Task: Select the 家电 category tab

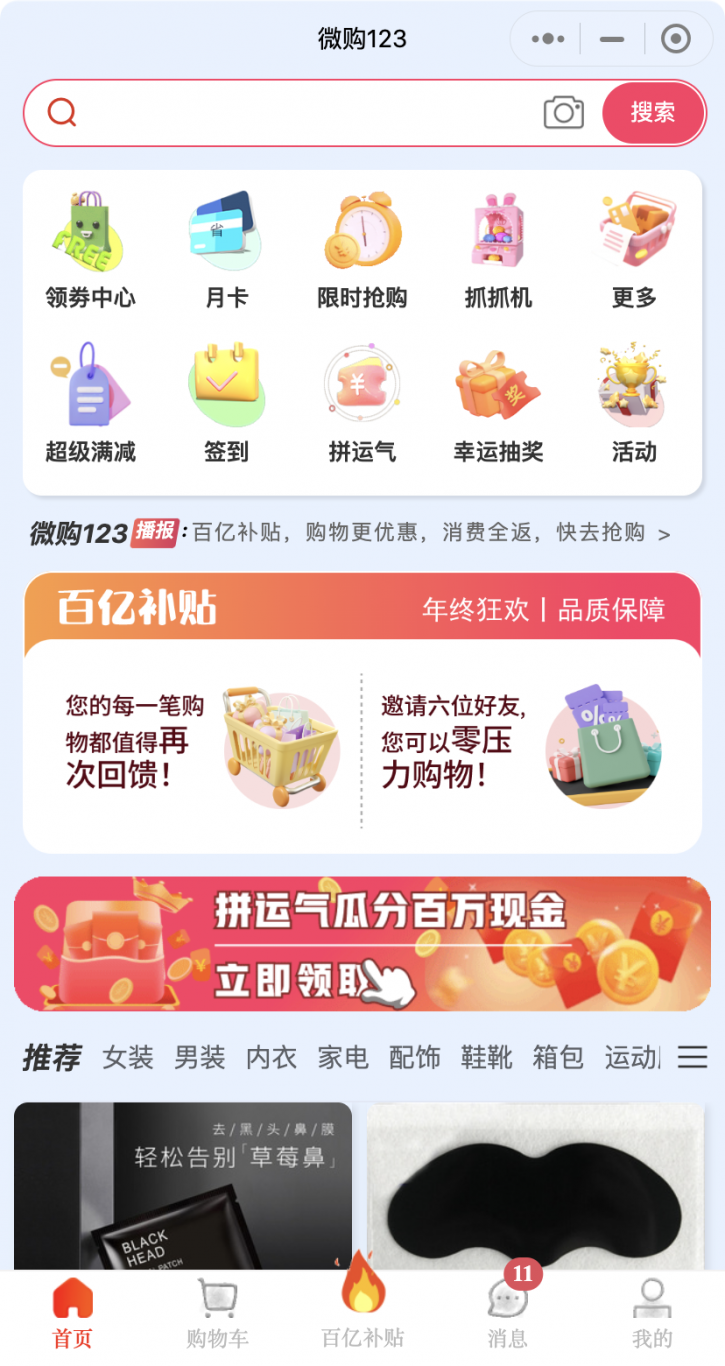Action: (343, 1057)
